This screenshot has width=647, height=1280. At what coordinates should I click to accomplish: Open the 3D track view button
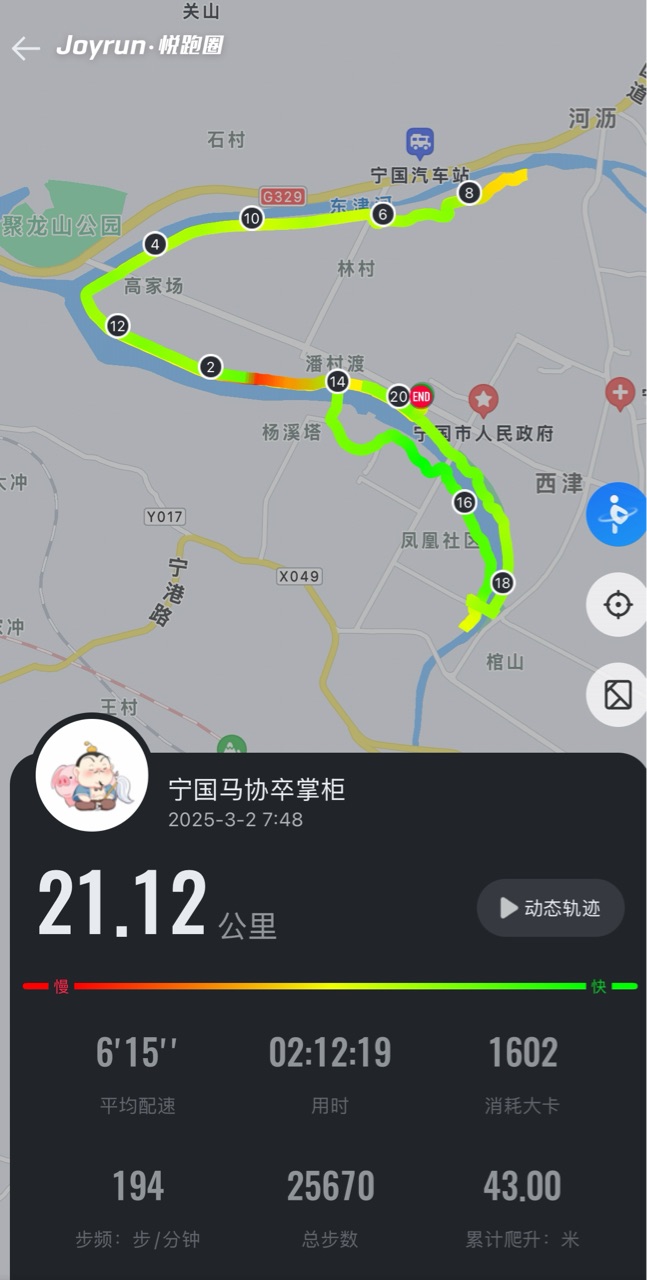617,515
